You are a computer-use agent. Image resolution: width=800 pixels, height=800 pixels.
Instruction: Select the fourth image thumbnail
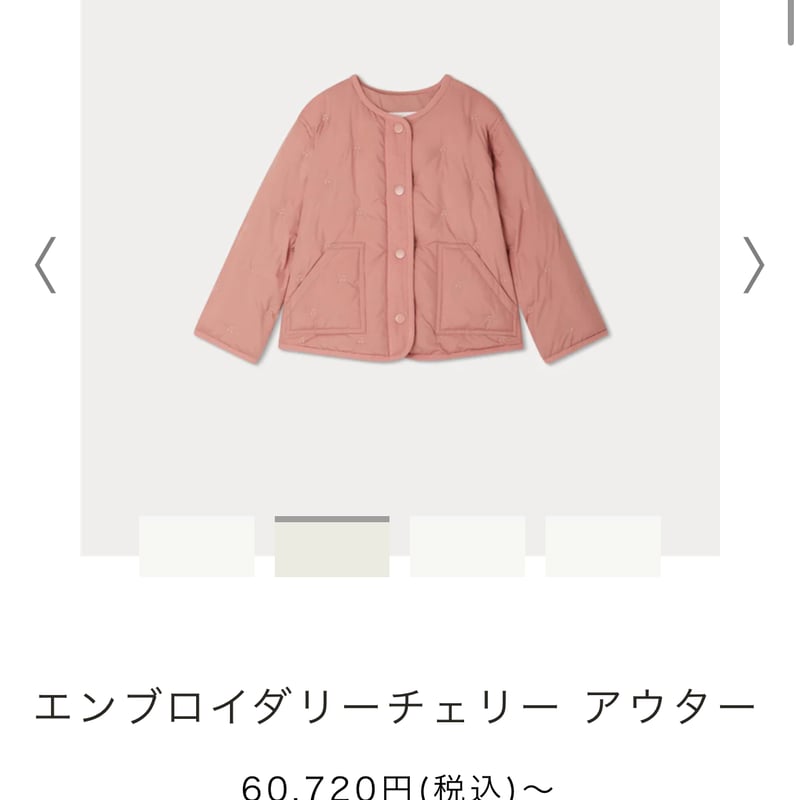coord(602,546)
